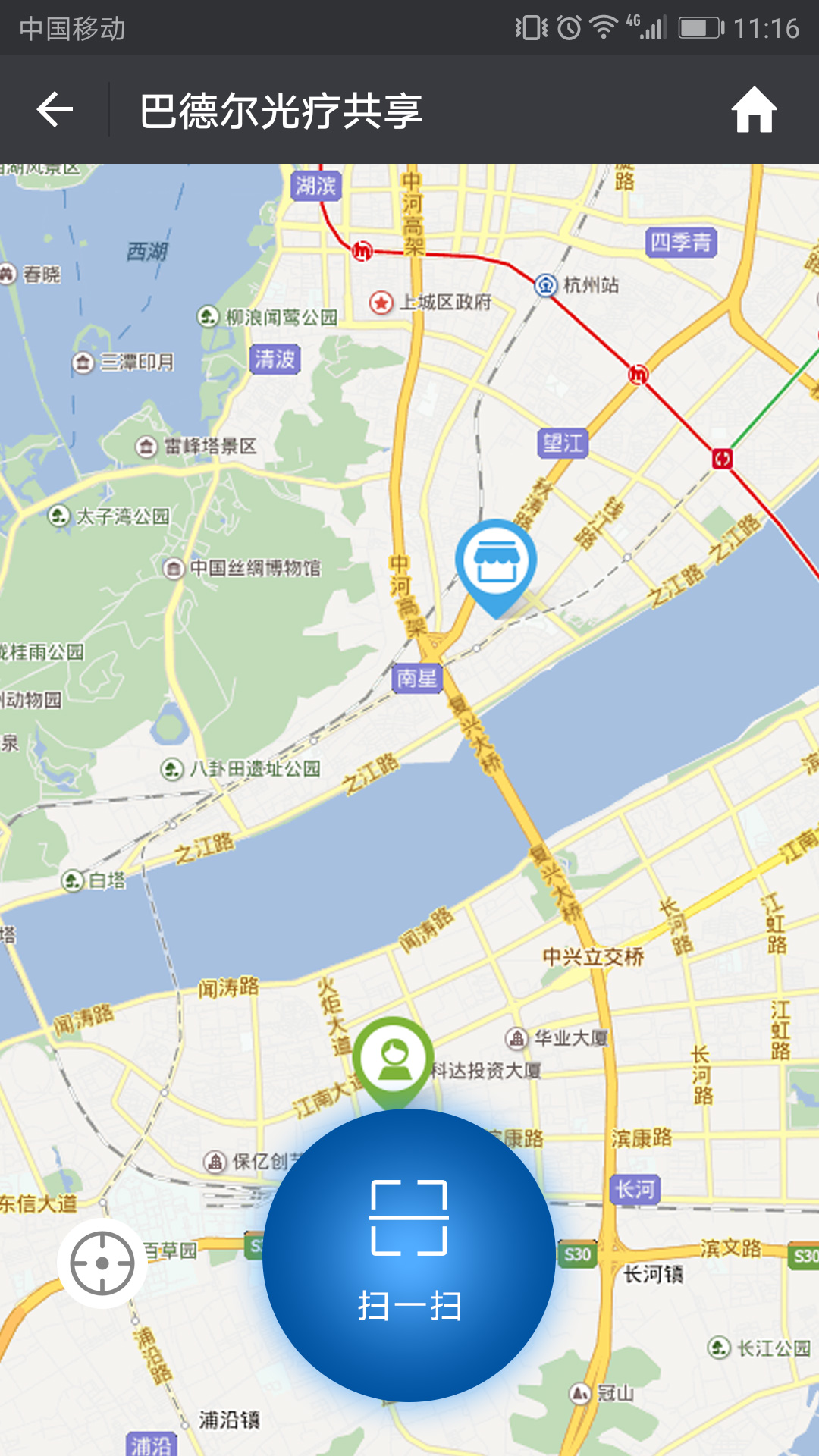
Task: Select the blue store marker on the map
Action: [x=496, y=562]
